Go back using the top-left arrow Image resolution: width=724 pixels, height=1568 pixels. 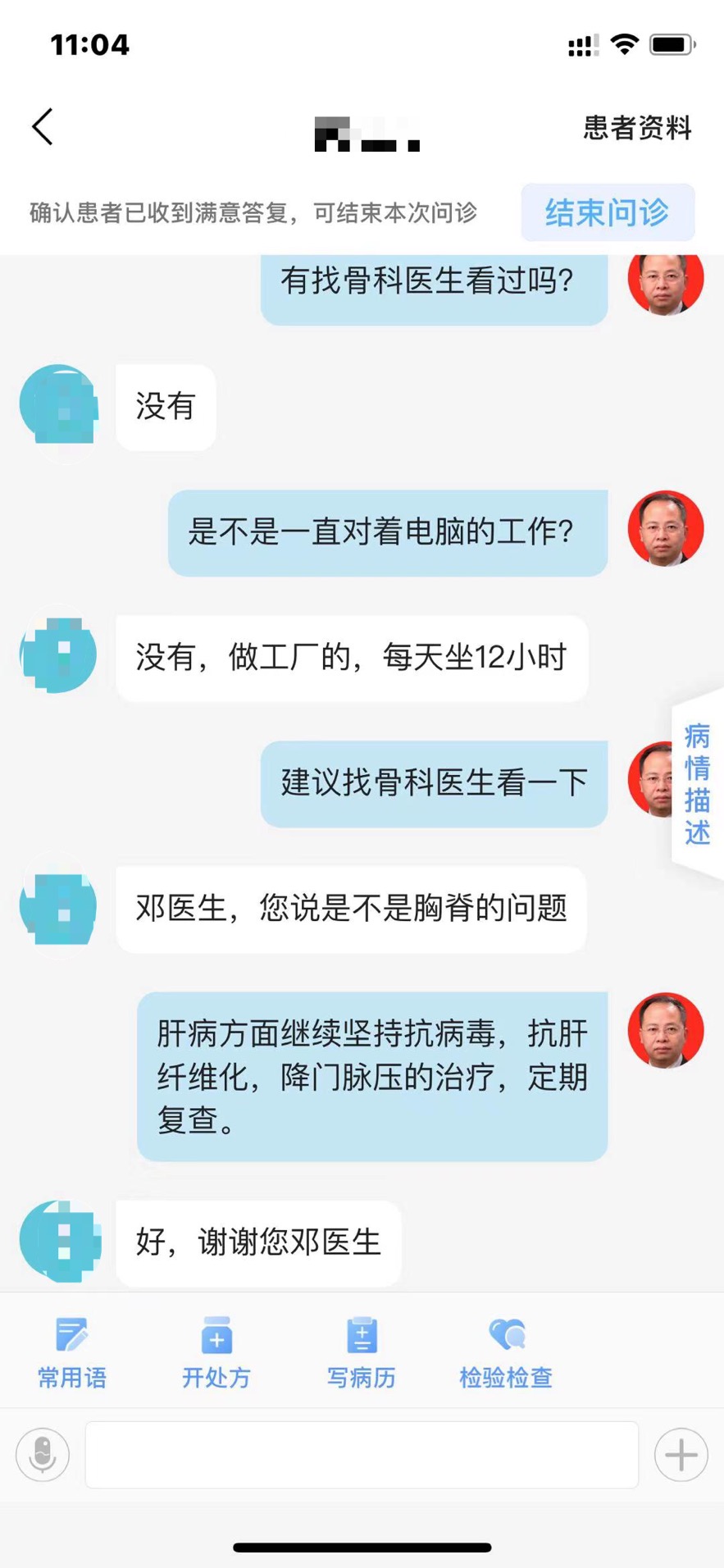point(43,127)
